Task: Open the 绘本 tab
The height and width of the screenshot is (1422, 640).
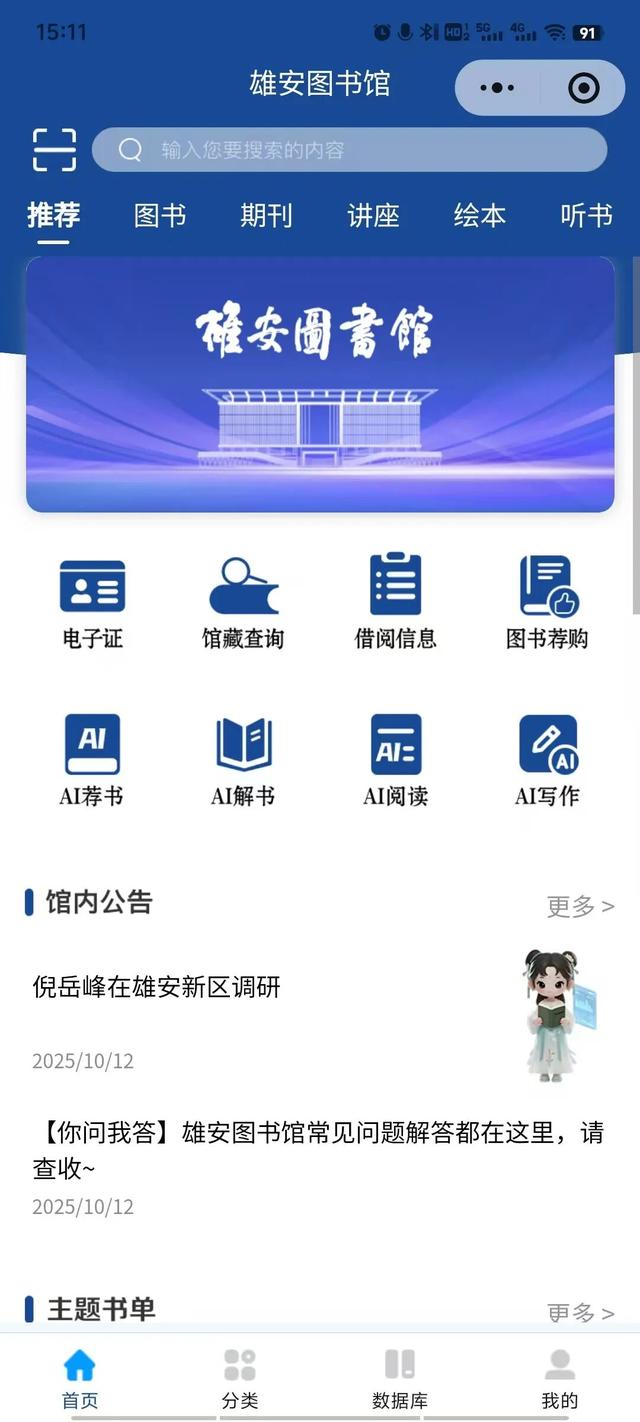Action: (479, 215)
